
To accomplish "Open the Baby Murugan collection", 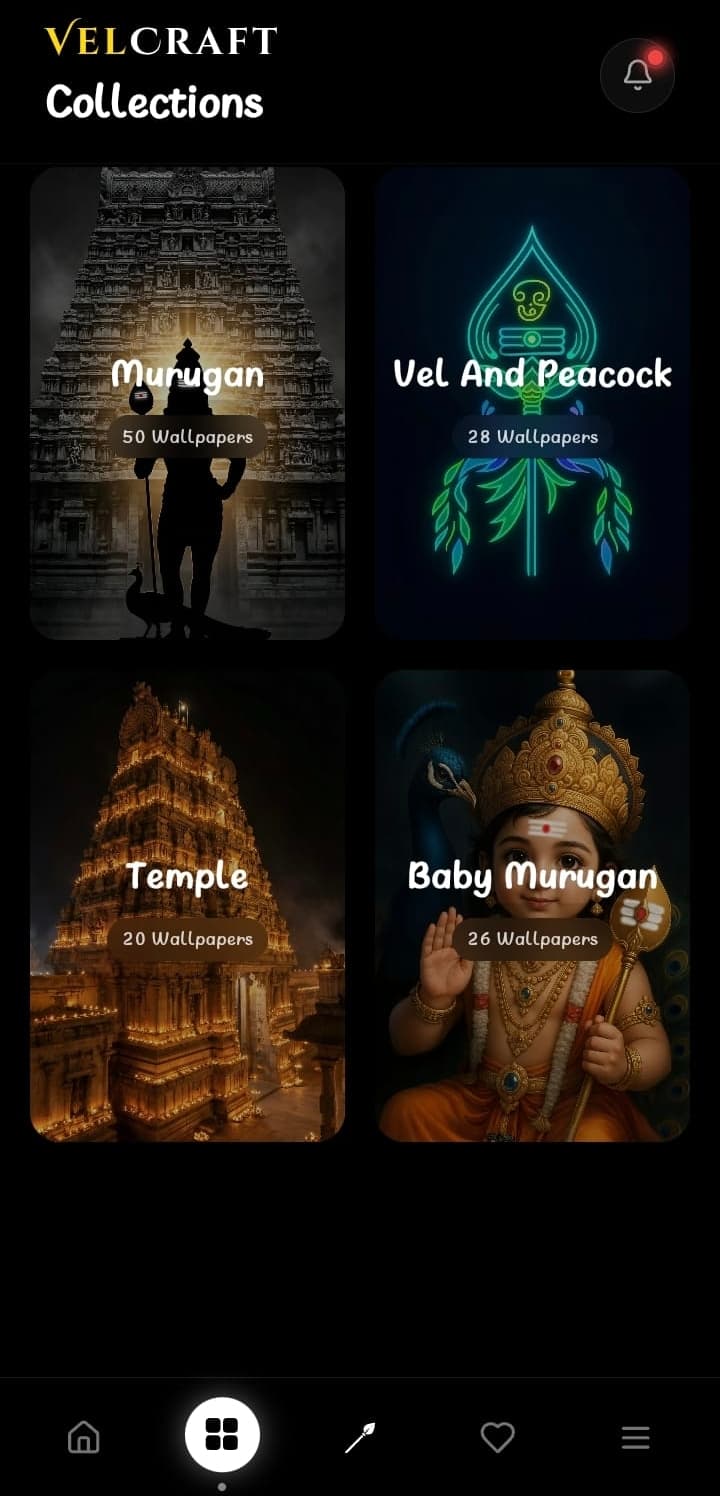I will coord(532,905).
